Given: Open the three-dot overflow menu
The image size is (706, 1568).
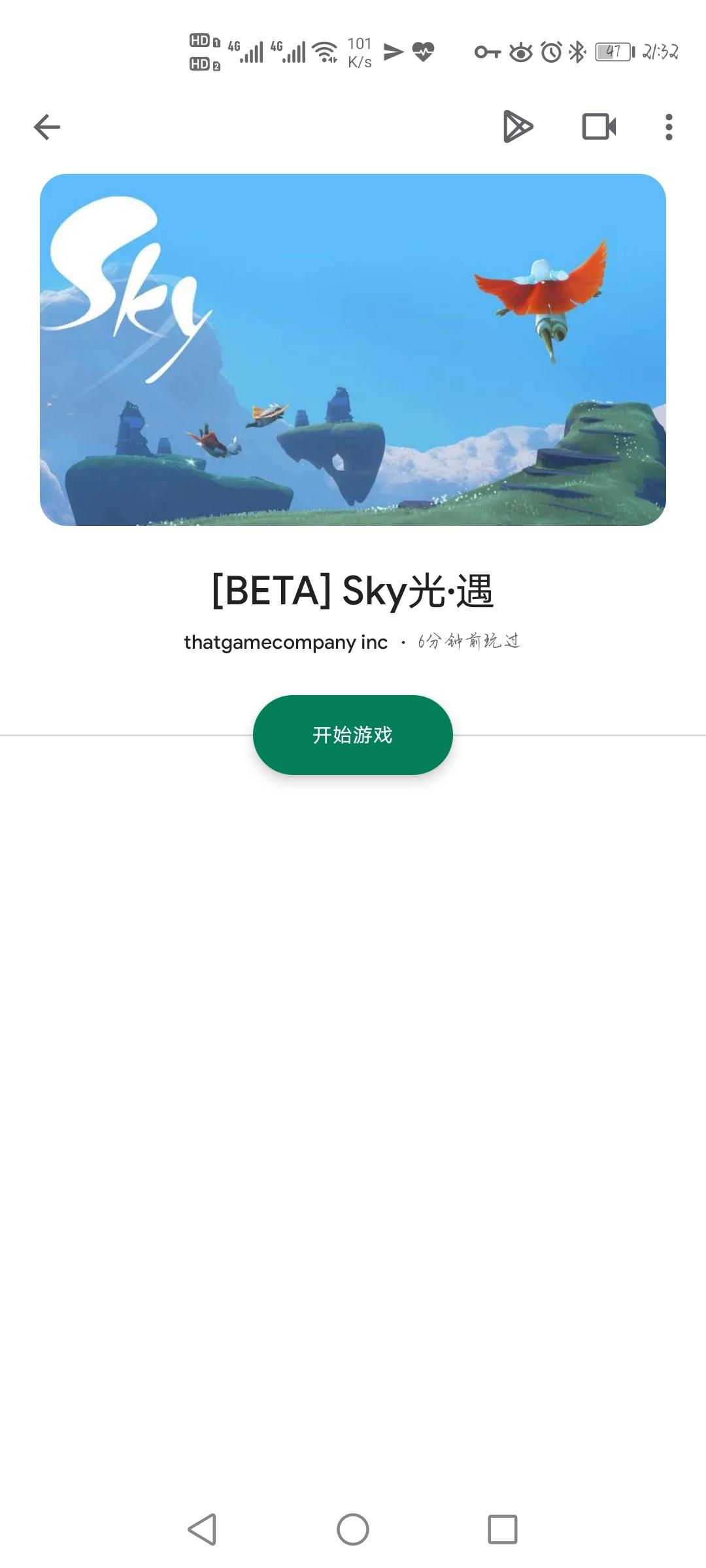Looking at the screenshot, I should [668, 127].
